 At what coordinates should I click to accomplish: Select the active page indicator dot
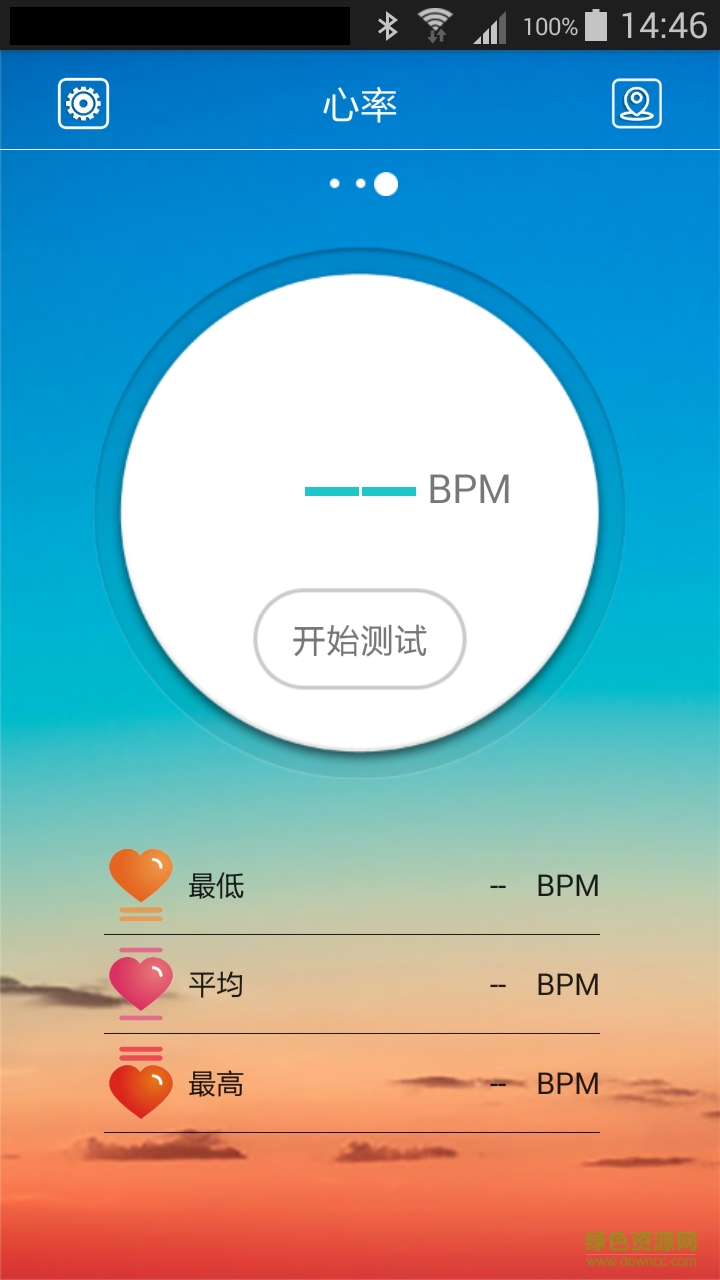click(x=385, y=185)
